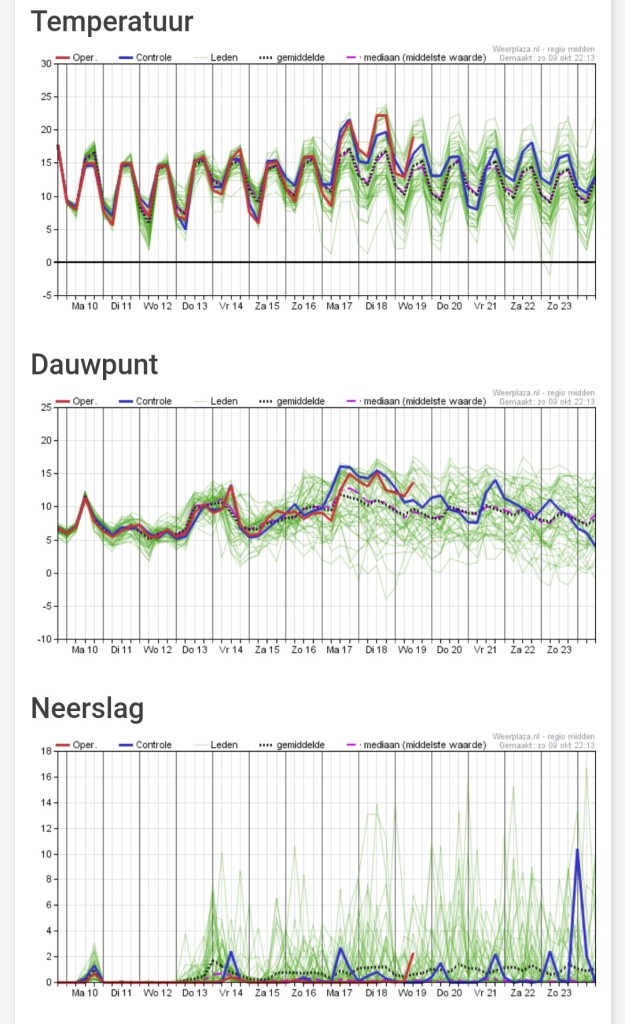The height and width of the screenshot is (1024, 625).
Task: Open the Neerslag ensemble chart
Action: (x=315, y=865)
